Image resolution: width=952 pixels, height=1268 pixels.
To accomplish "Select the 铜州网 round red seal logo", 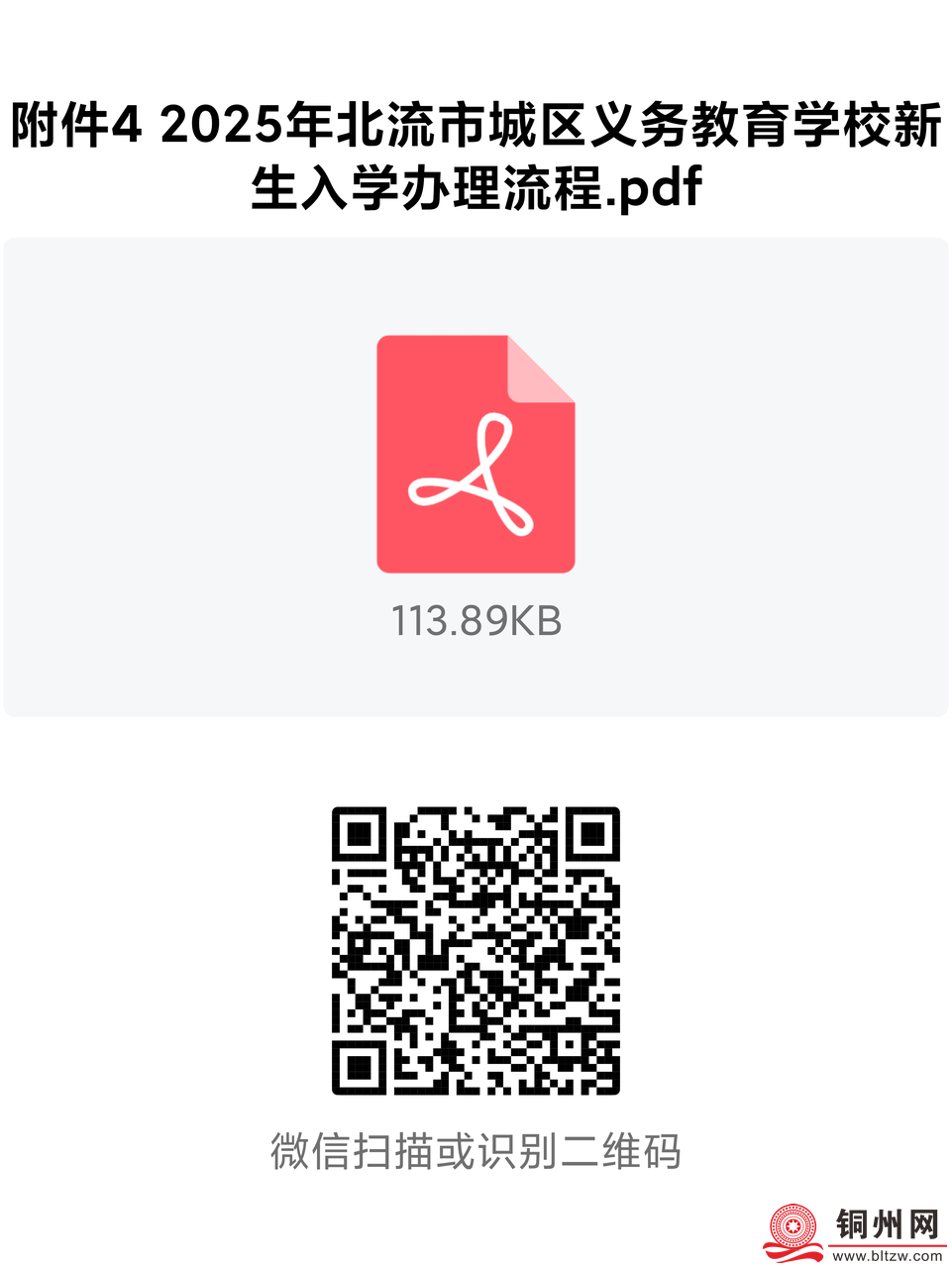I will [x=793, y=1223].
